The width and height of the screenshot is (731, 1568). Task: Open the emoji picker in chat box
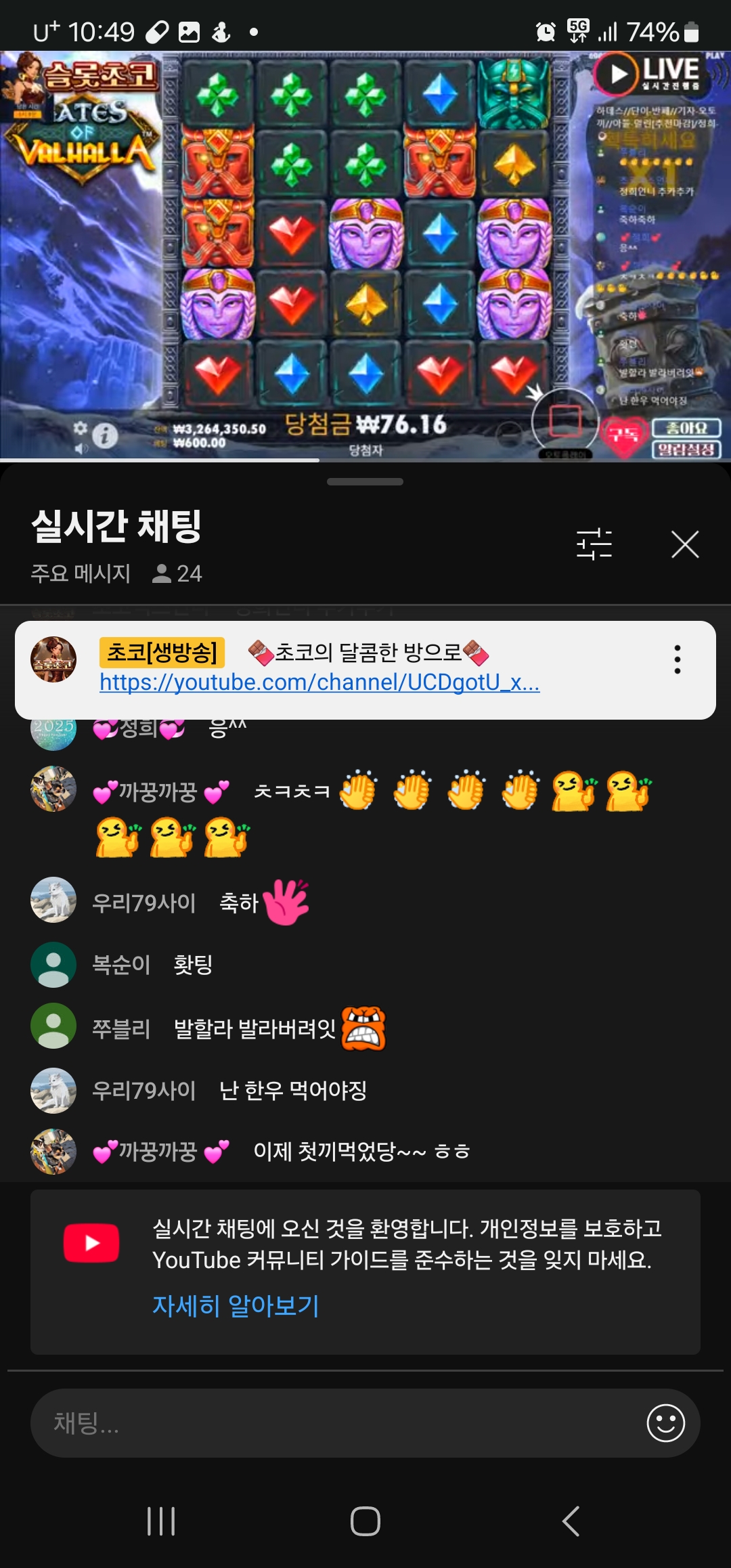point(665,1423)
